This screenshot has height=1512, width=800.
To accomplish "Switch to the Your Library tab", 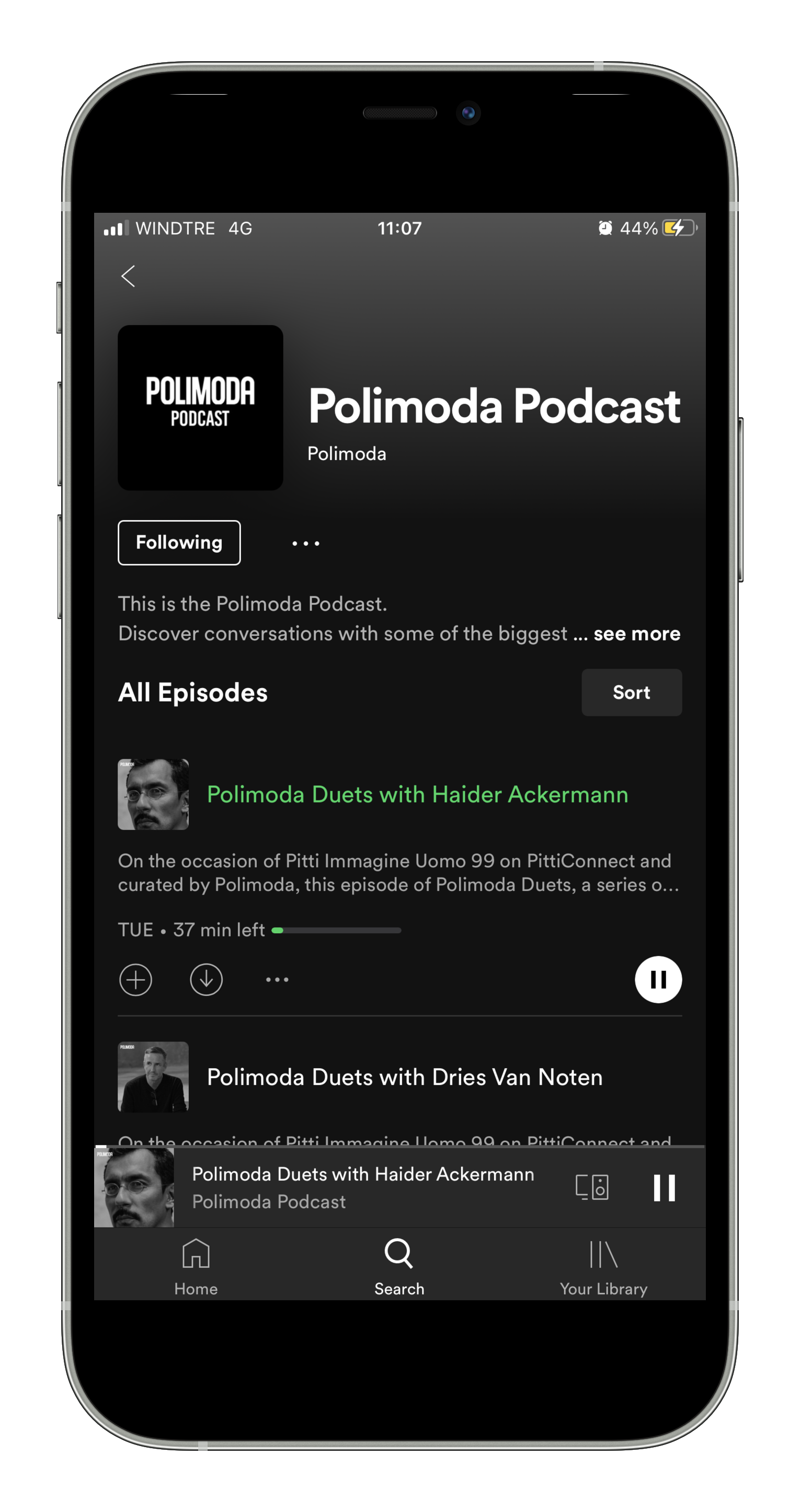I will 603,1267.
